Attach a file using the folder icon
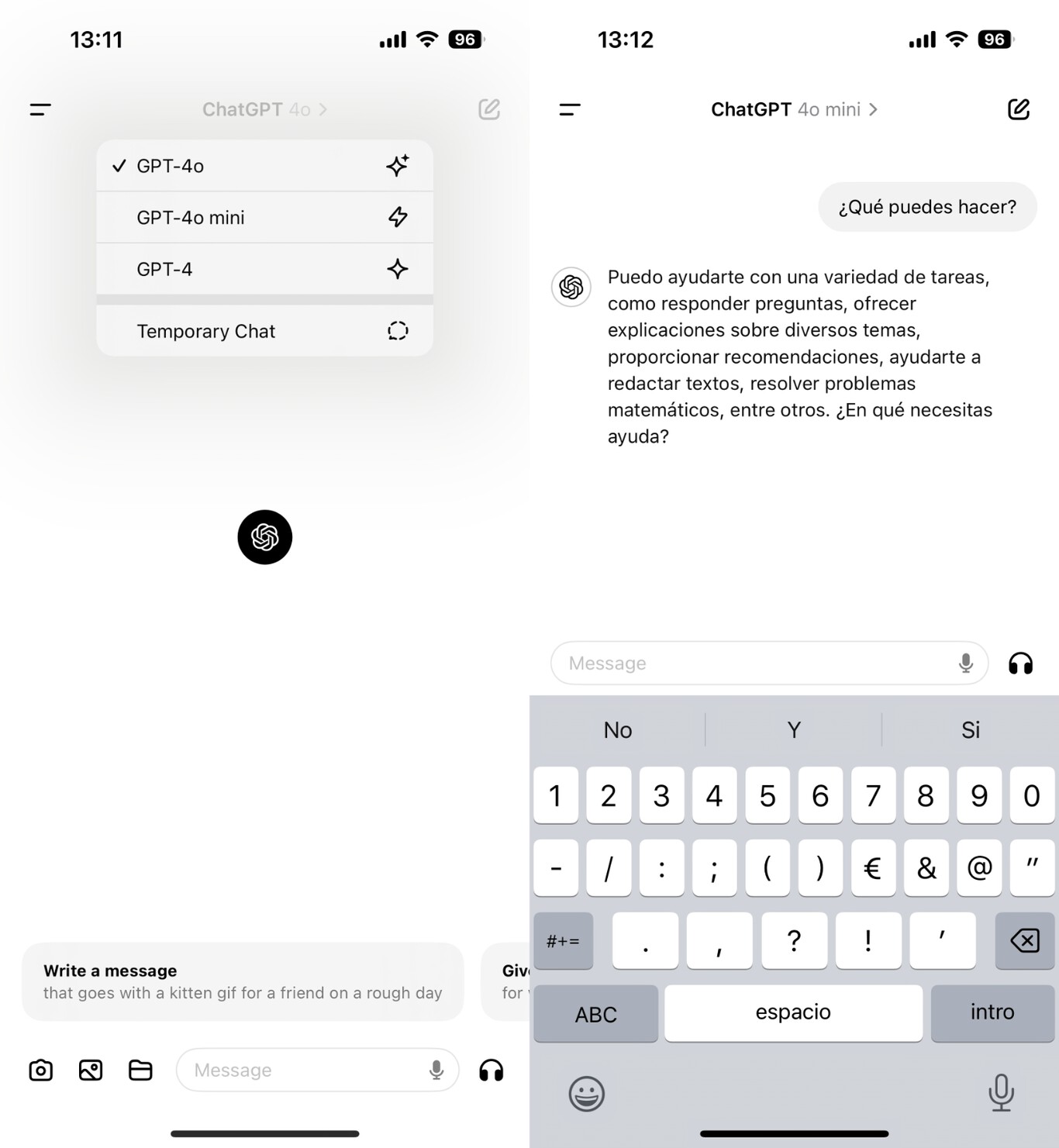This screenshot has height=1148, width=1059. tap(140, 1070)
